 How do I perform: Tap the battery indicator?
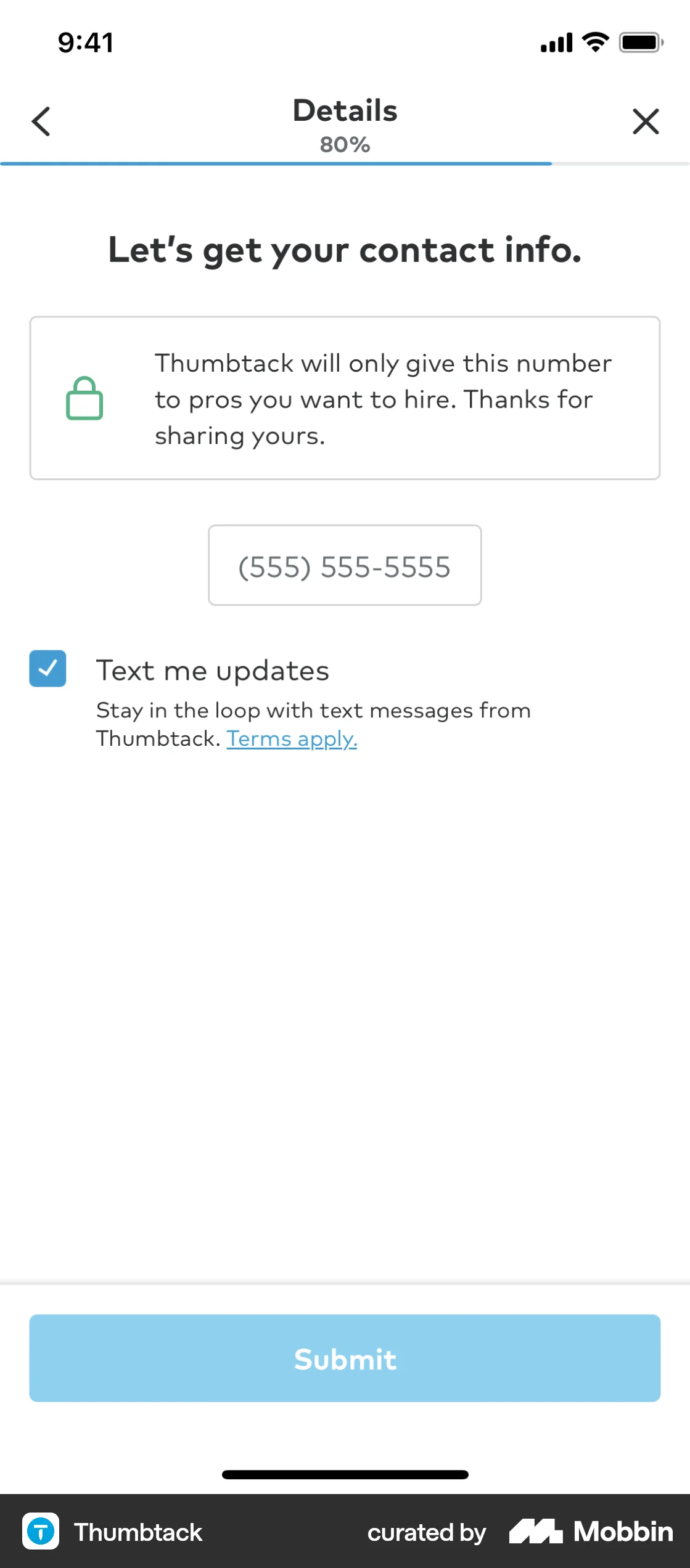coord(639,42)
